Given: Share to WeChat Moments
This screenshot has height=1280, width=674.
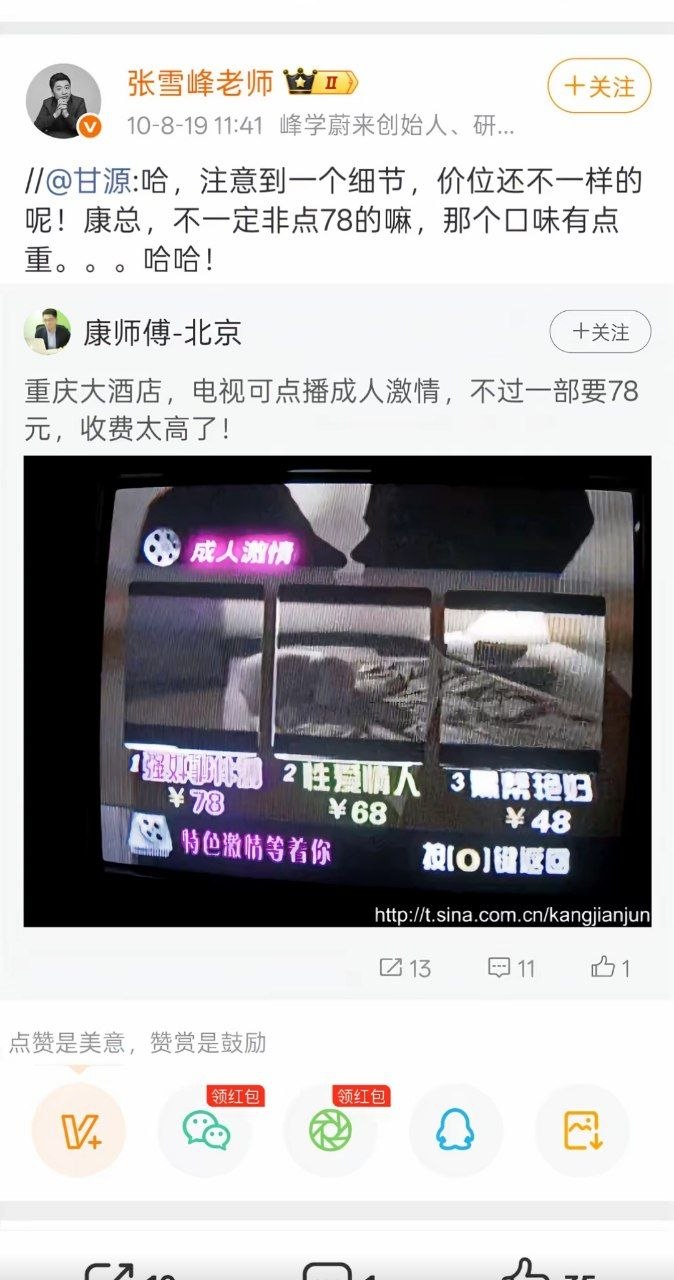Looking at the screenshot, I should [x=330, y=1130].
